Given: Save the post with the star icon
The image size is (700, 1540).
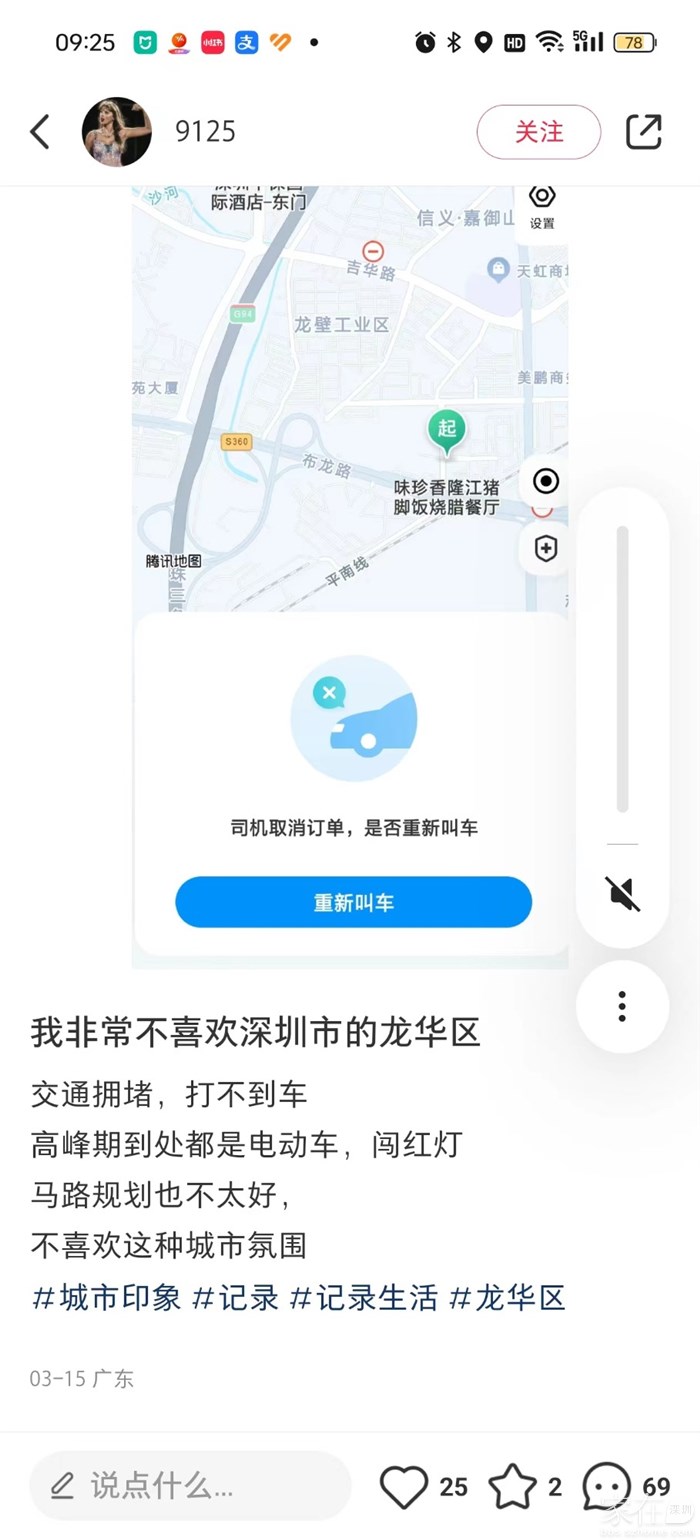Looking at the screenshot, I should coord(512,1487).
